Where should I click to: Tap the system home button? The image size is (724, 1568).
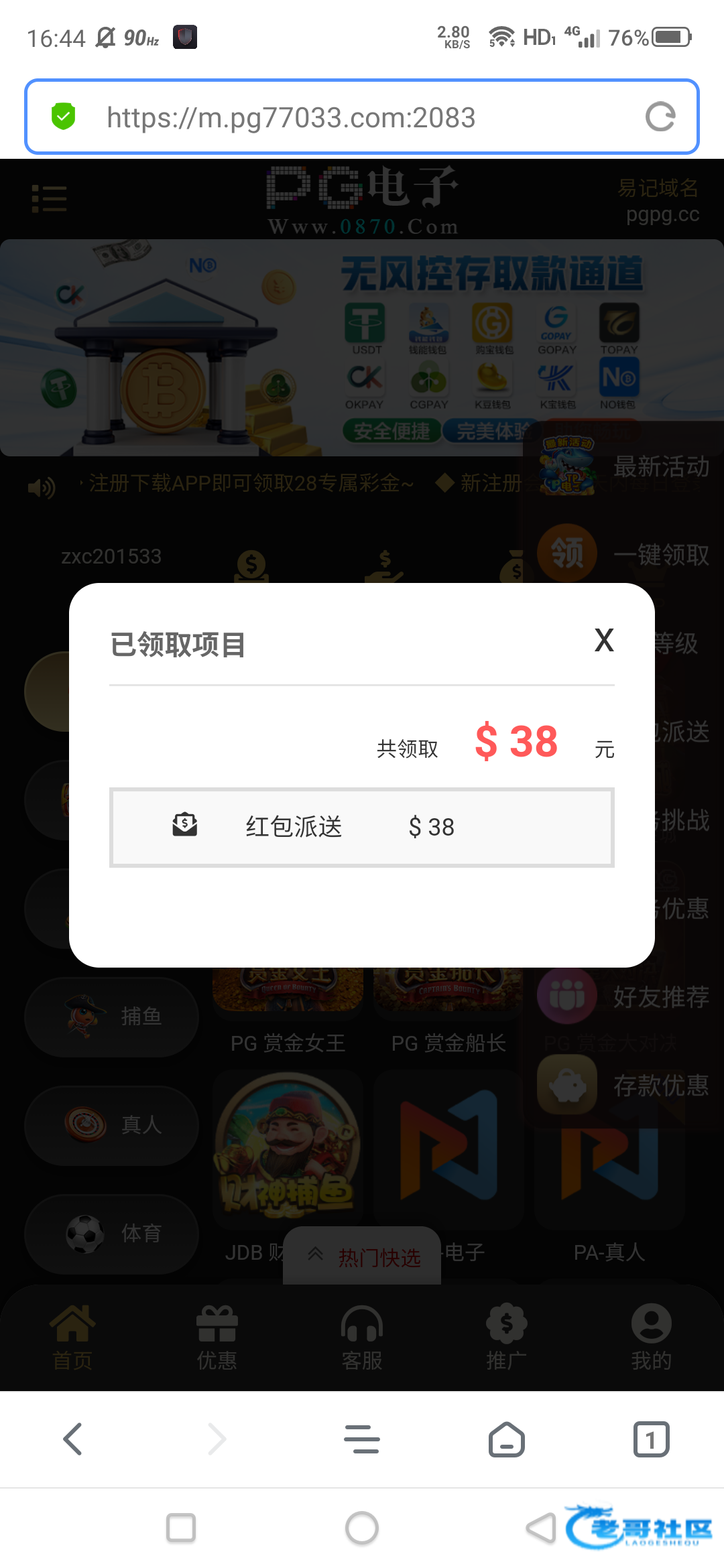[362, 1528]
